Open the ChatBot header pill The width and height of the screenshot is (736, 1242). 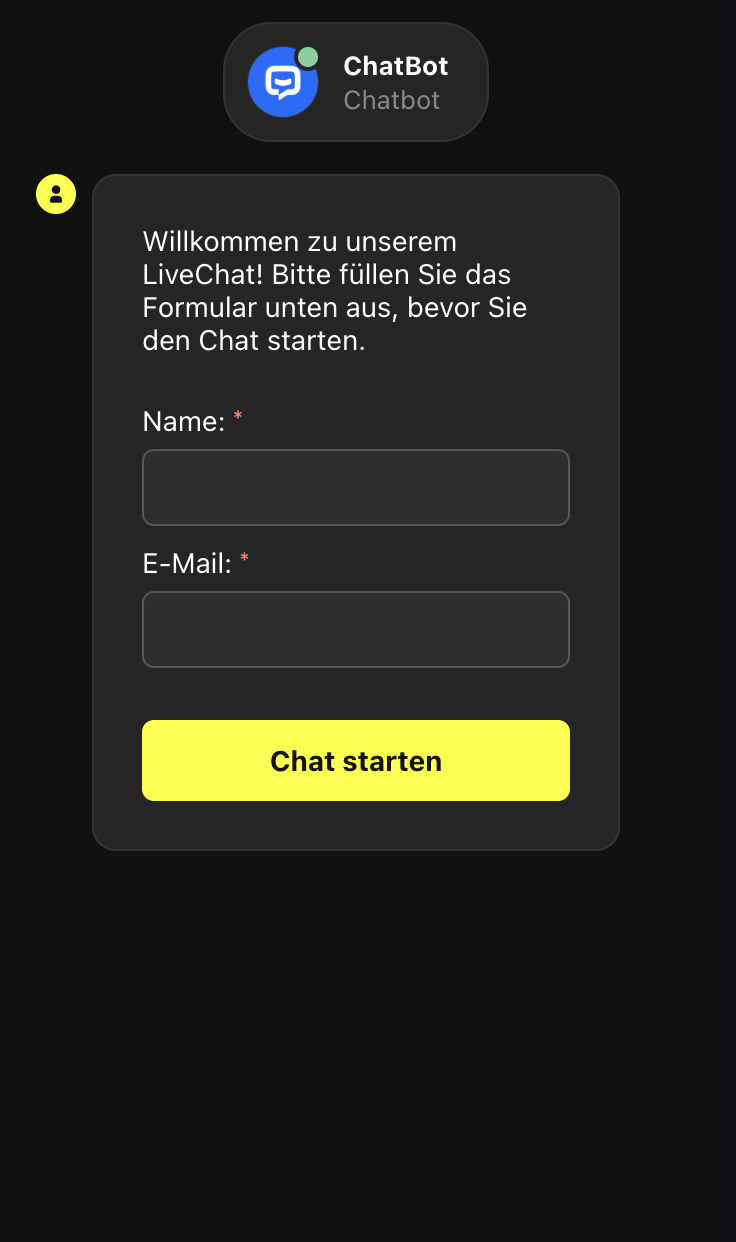point(355,82)
